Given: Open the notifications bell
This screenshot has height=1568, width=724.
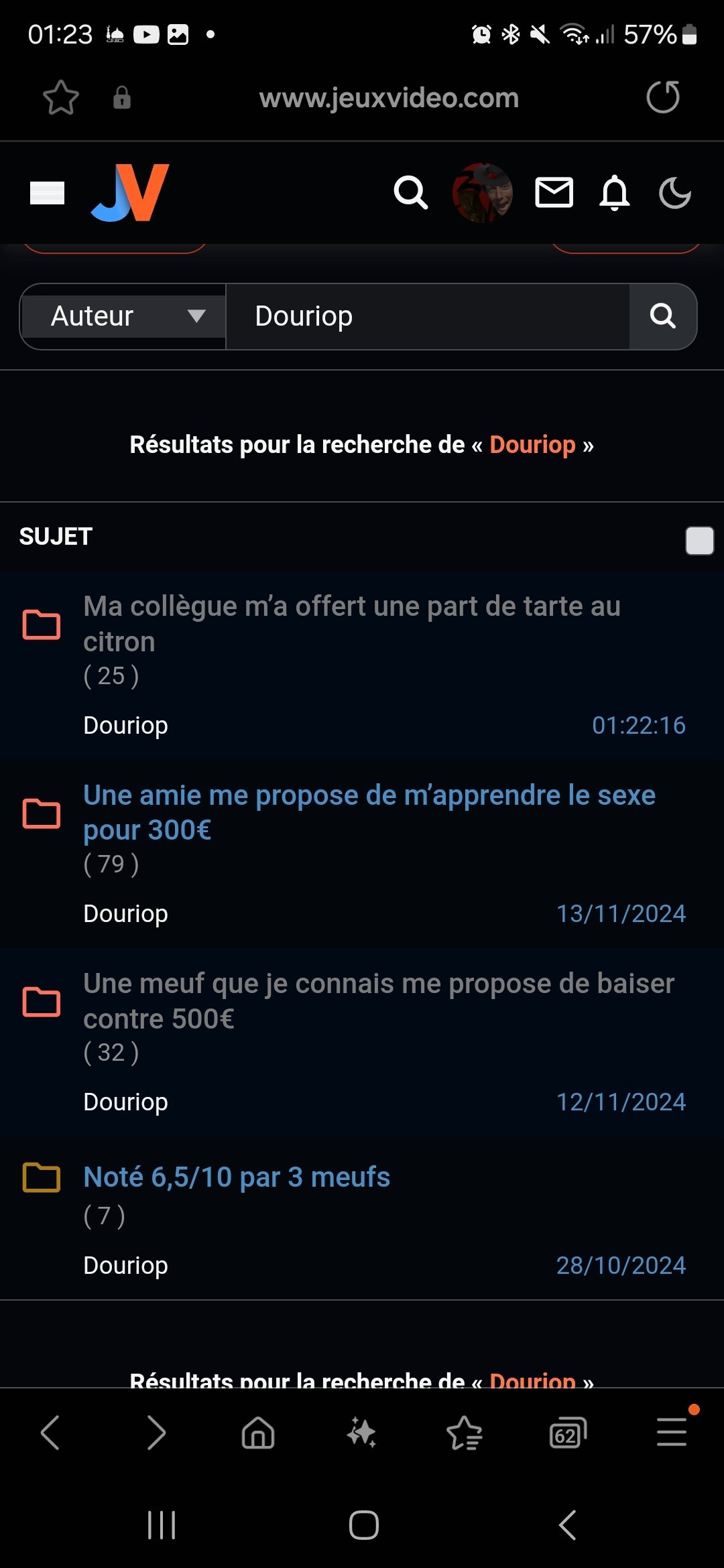Looking at the screenshot, I should pyautogui.click(x=614, y=193).
